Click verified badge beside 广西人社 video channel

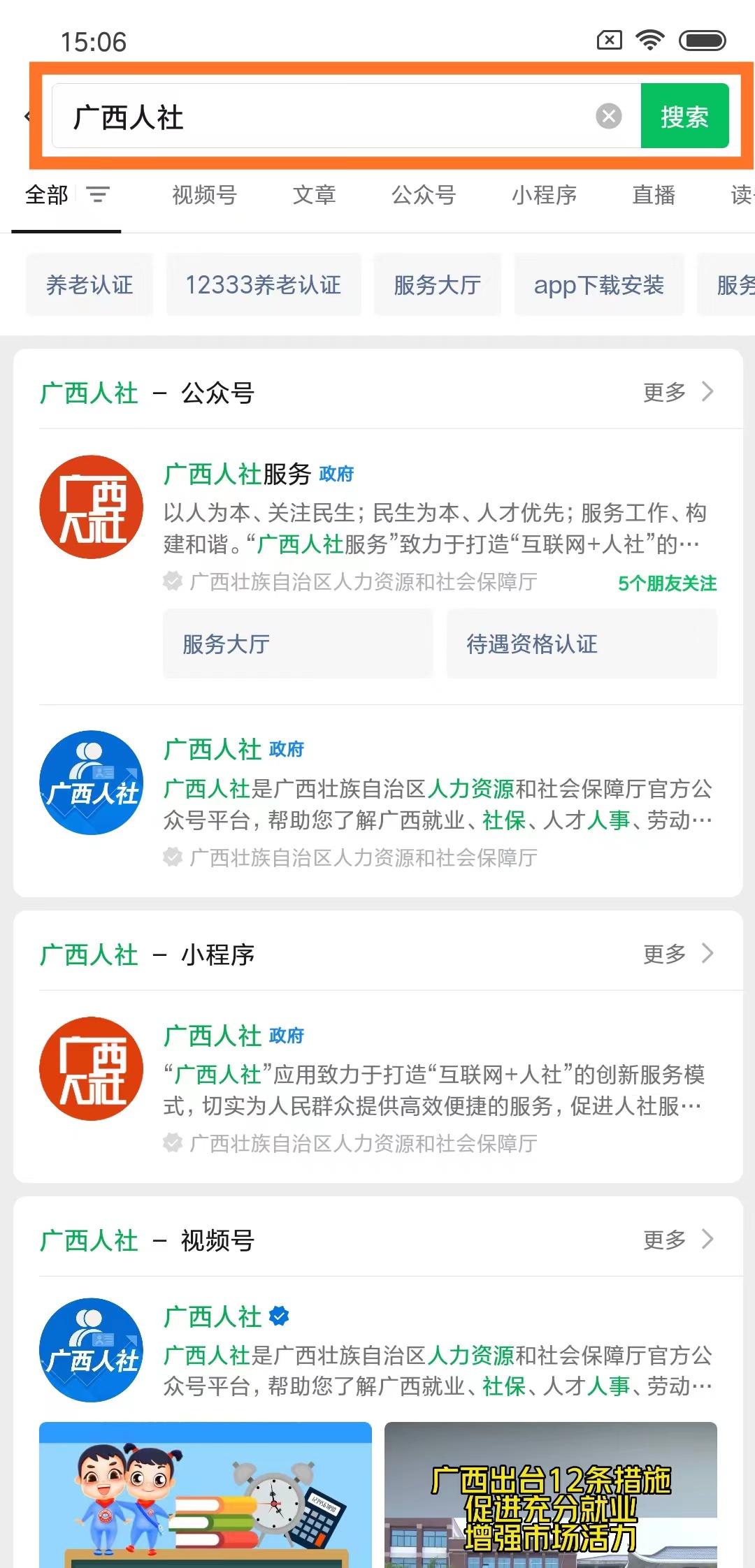(x=278, y=1316)
